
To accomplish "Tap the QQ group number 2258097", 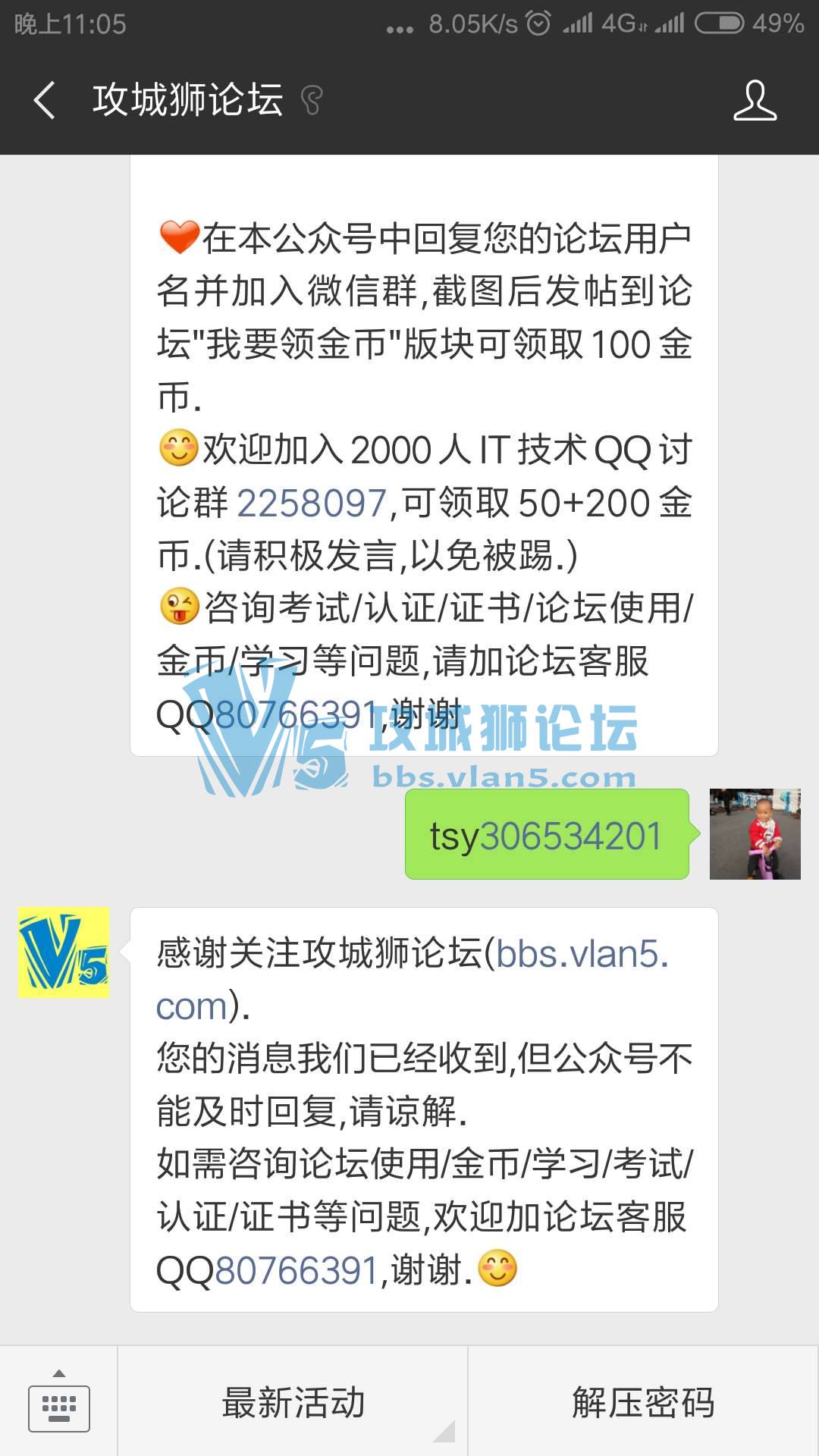I will click(312, 503).
